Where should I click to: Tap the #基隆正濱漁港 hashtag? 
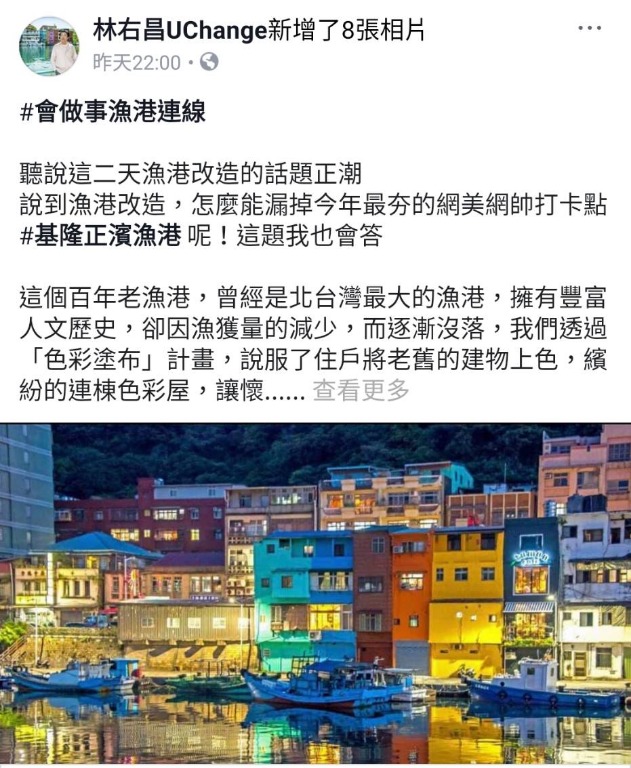pyautogui.click(x=100, y=236)
